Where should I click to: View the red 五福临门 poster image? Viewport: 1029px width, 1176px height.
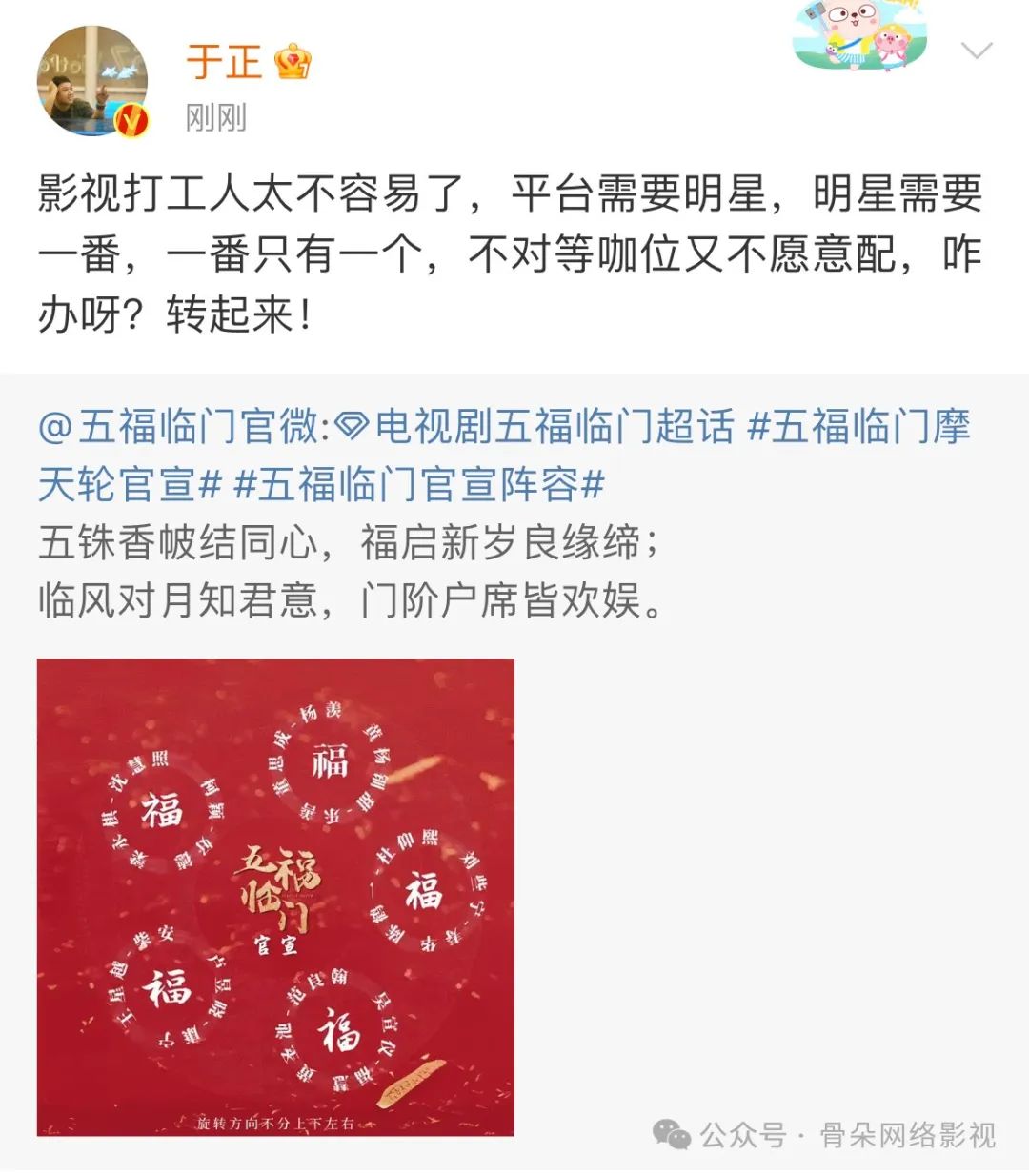pos(275,897)
